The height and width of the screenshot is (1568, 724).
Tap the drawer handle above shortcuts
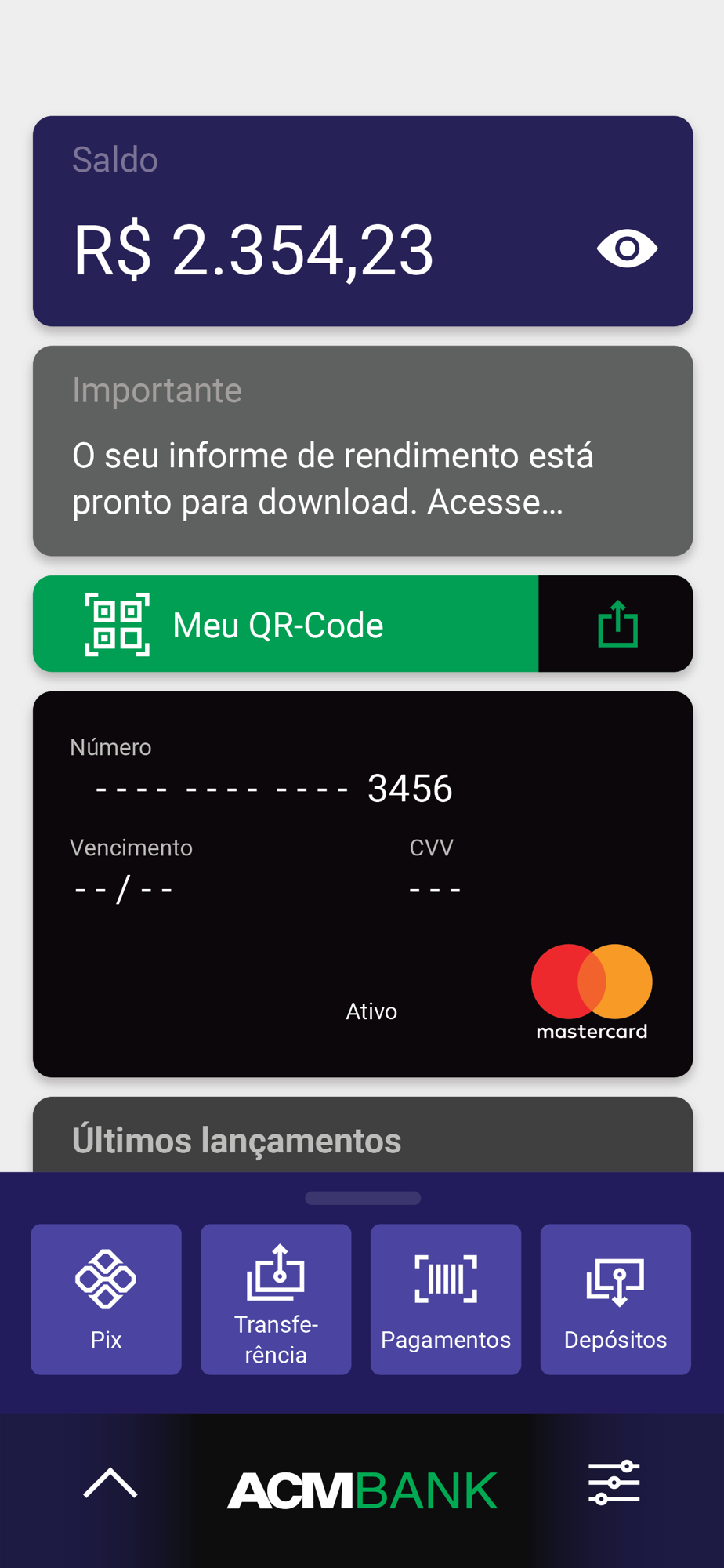(363, 1198)
